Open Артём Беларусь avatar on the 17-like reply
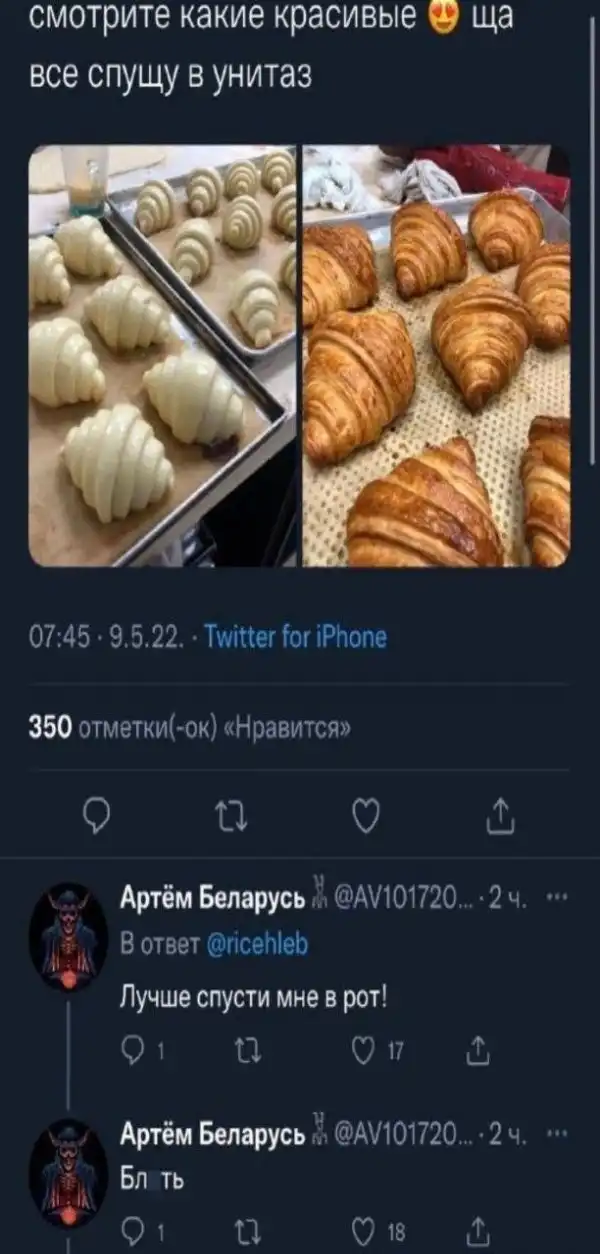The height and width of the screenshot is (1254, 600). 68,937
